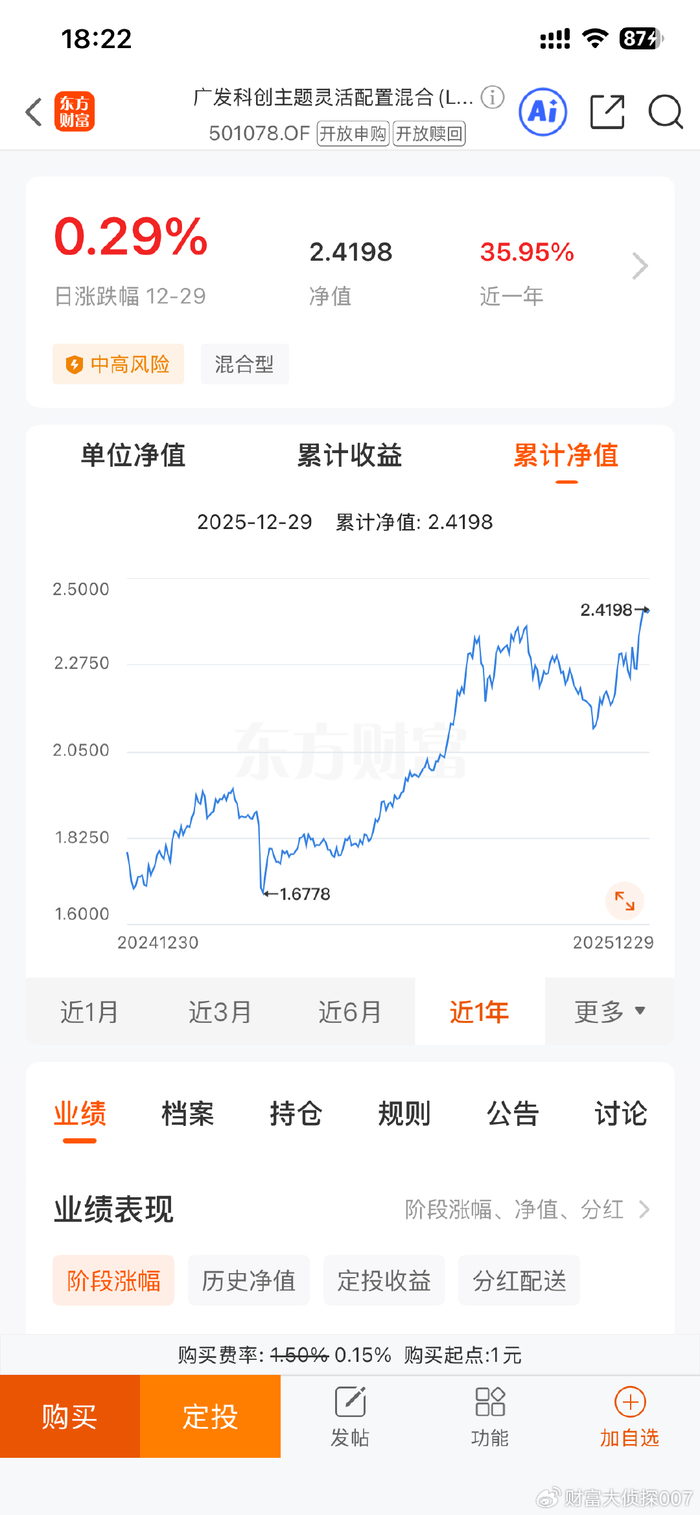Open the fund info icon beside title

(x=492, y=98)
